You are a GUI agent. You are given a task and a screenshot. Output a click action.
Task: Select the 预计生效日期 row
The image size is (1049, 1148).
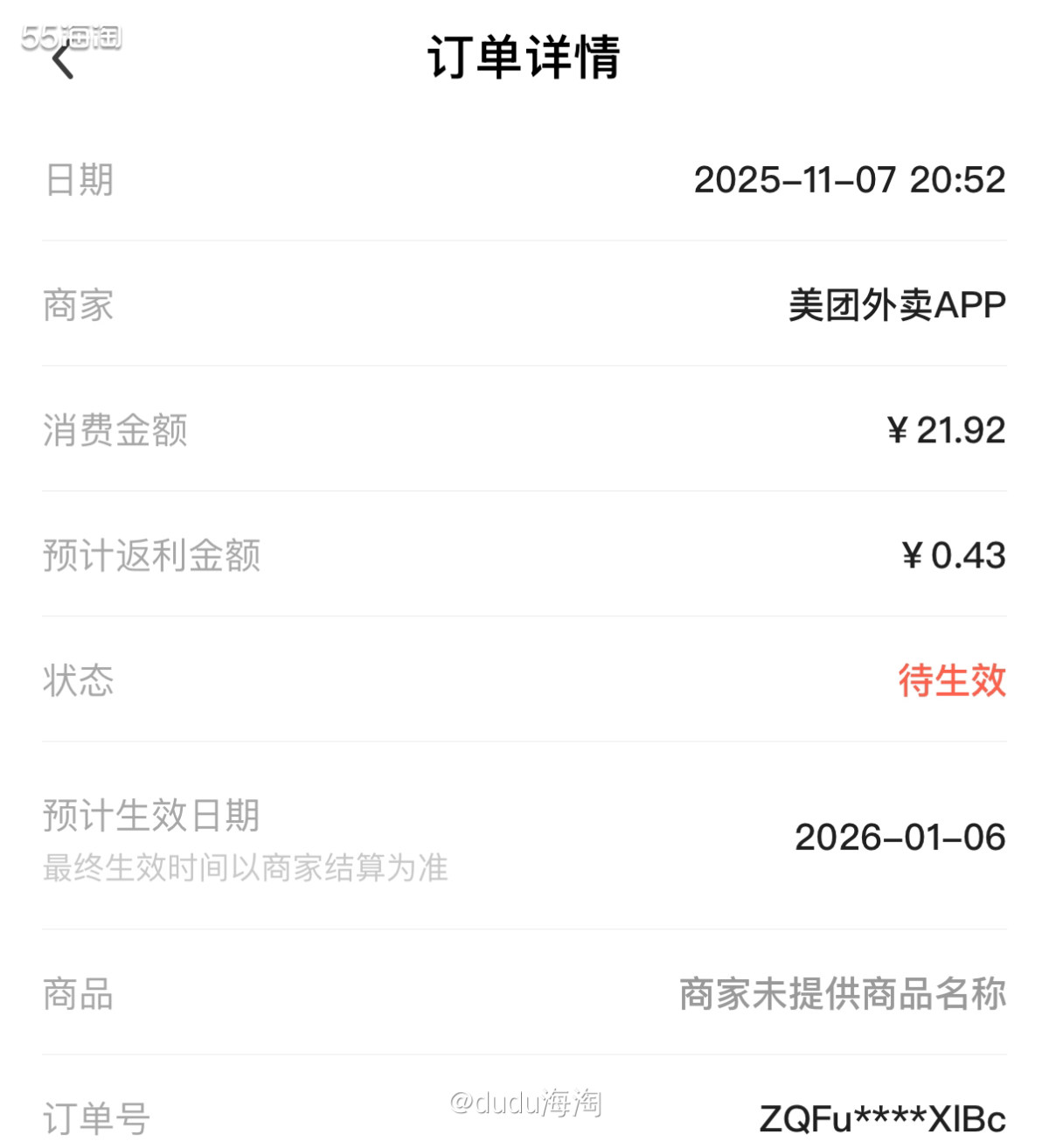coord(150,815)
